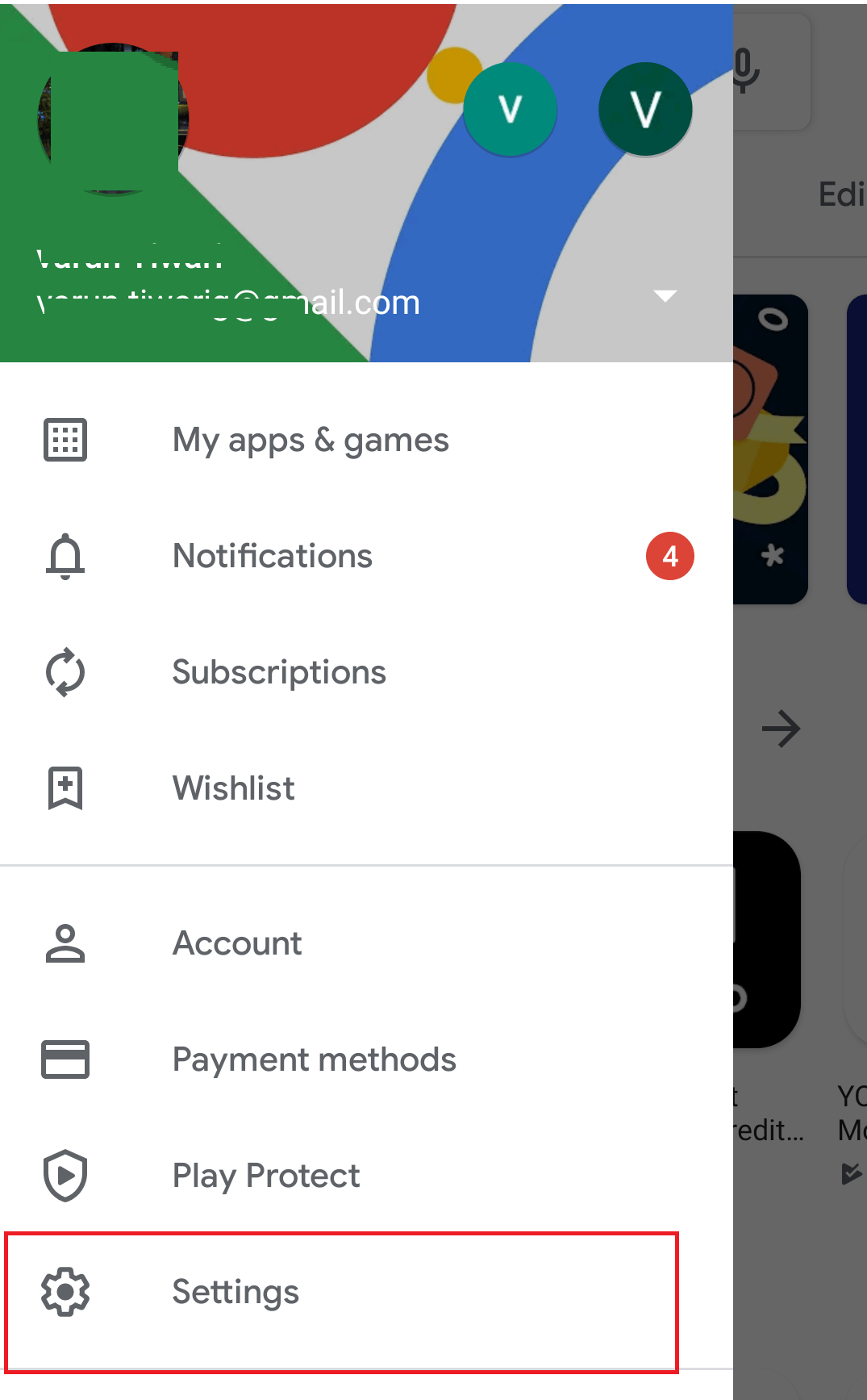Open the Settings menu entry
The width and height of the screenshot is (867, 1400).
coord(234,1292)
